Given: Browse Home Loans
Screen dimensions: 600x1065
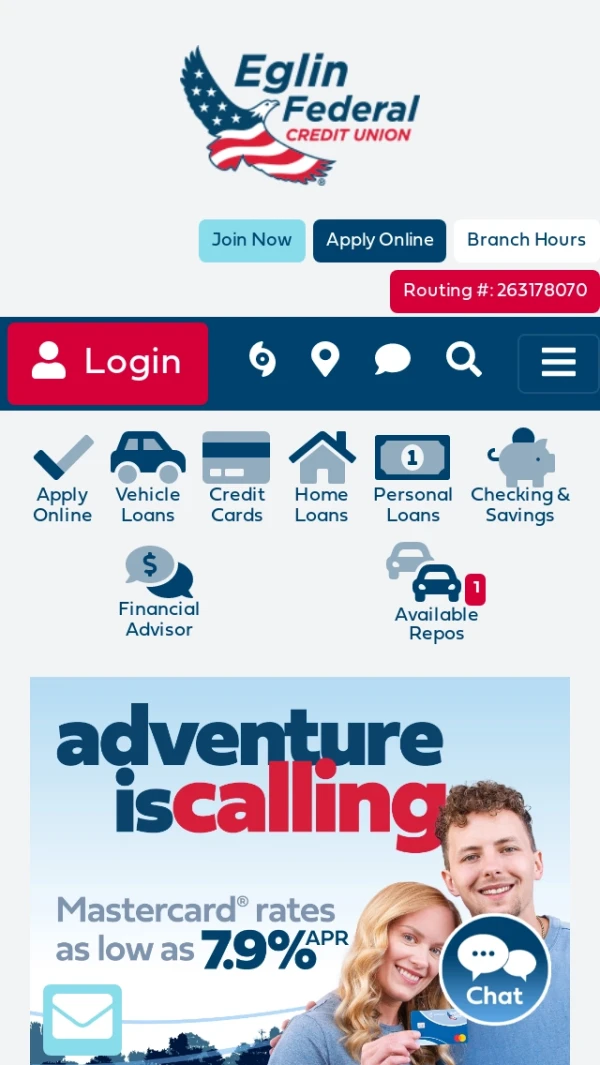Looking at the screenshot, I should (x=321, y=478).
